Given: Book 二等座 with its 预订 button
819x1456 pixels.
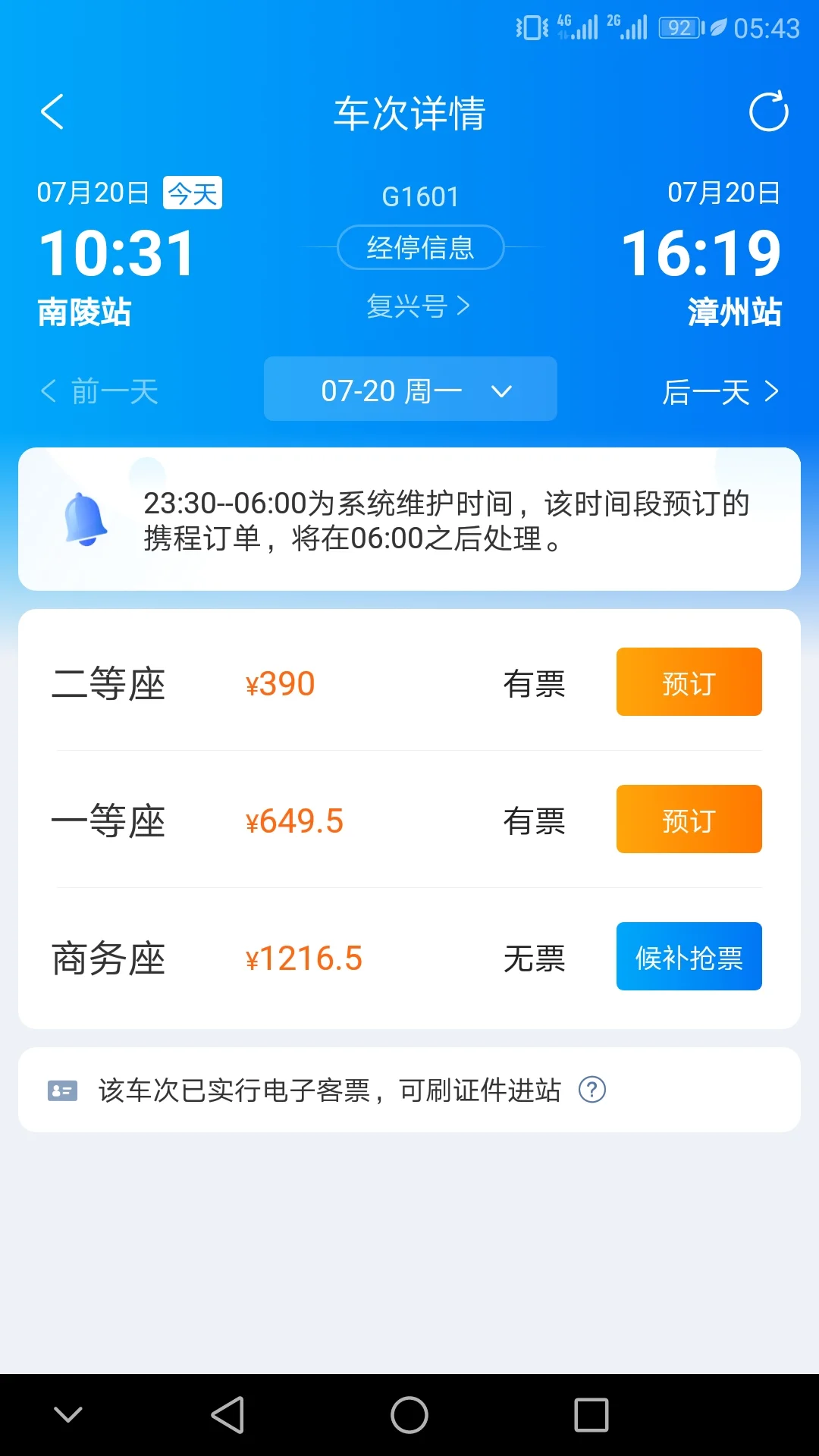Looking at the screenshot, I should click(x=688, y=682).
